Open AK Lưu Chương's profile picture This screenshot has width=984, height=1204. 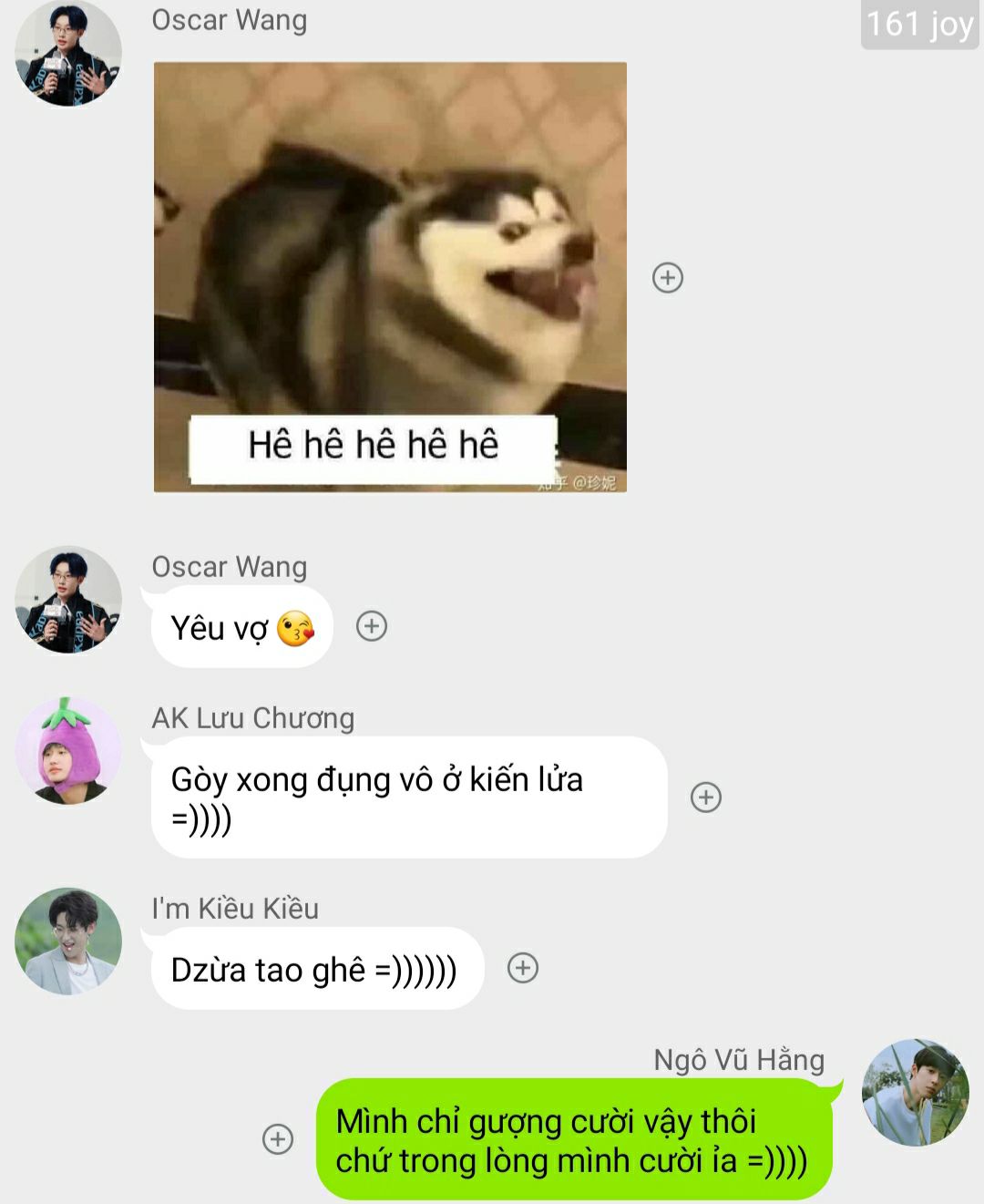pyautogui.click(x=68, y=751)
